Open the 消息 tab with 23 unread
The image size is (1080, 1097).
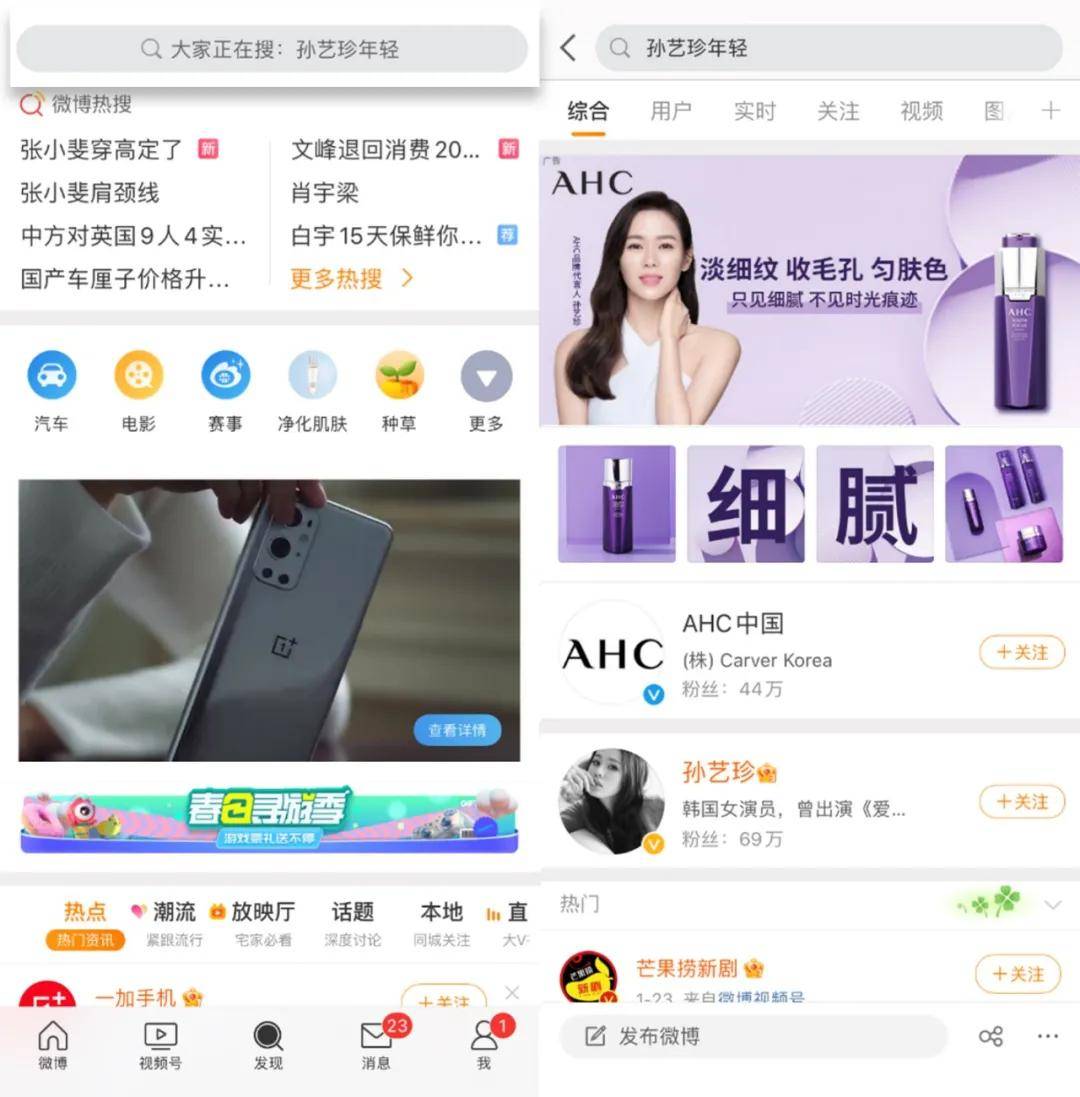pyautogui.click(x=376, y=1045)
